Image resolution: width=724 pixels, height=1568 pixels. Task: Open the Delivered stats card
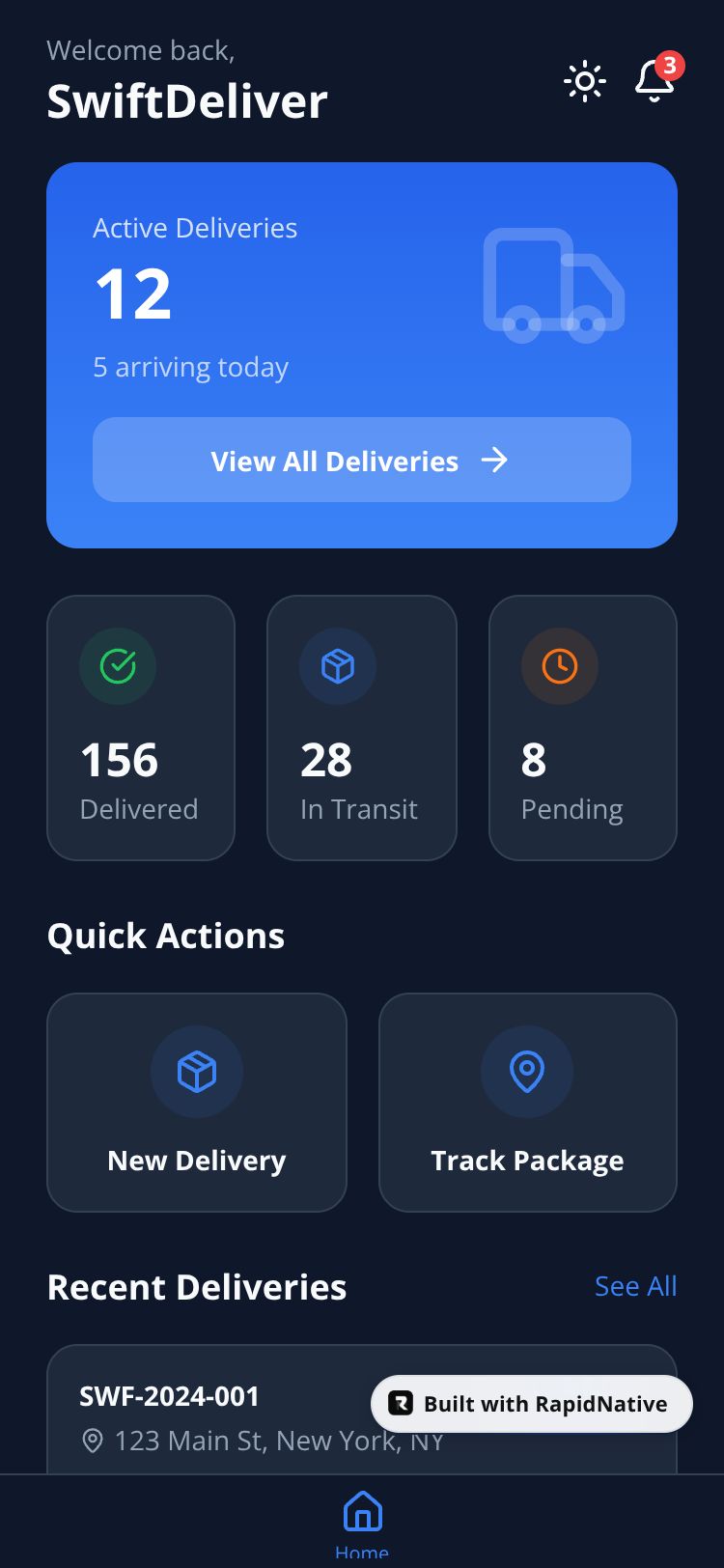(141, 727)
